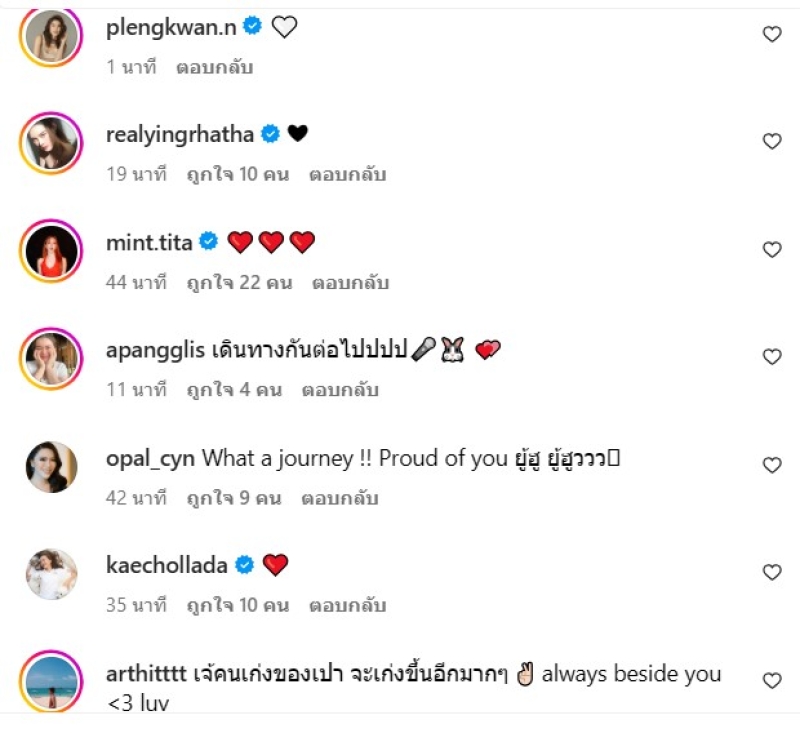Reply to mint.tita's comment

point(350,283)
